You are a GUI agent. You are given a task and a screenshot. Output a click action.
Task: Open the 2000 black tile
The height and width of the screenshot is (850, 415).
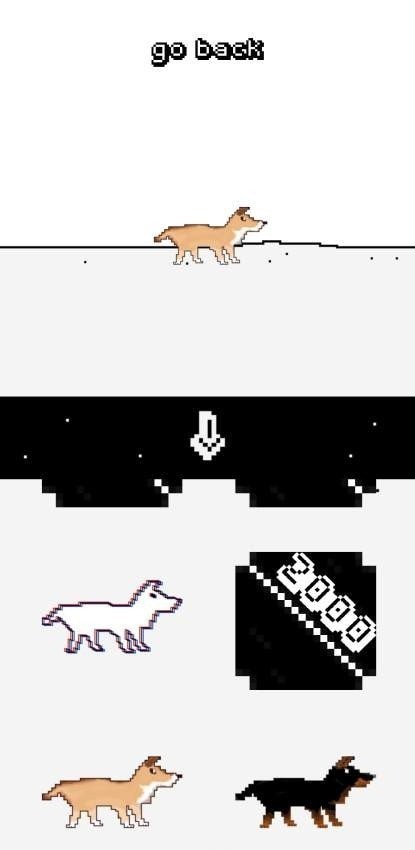(x=306, y=621)
